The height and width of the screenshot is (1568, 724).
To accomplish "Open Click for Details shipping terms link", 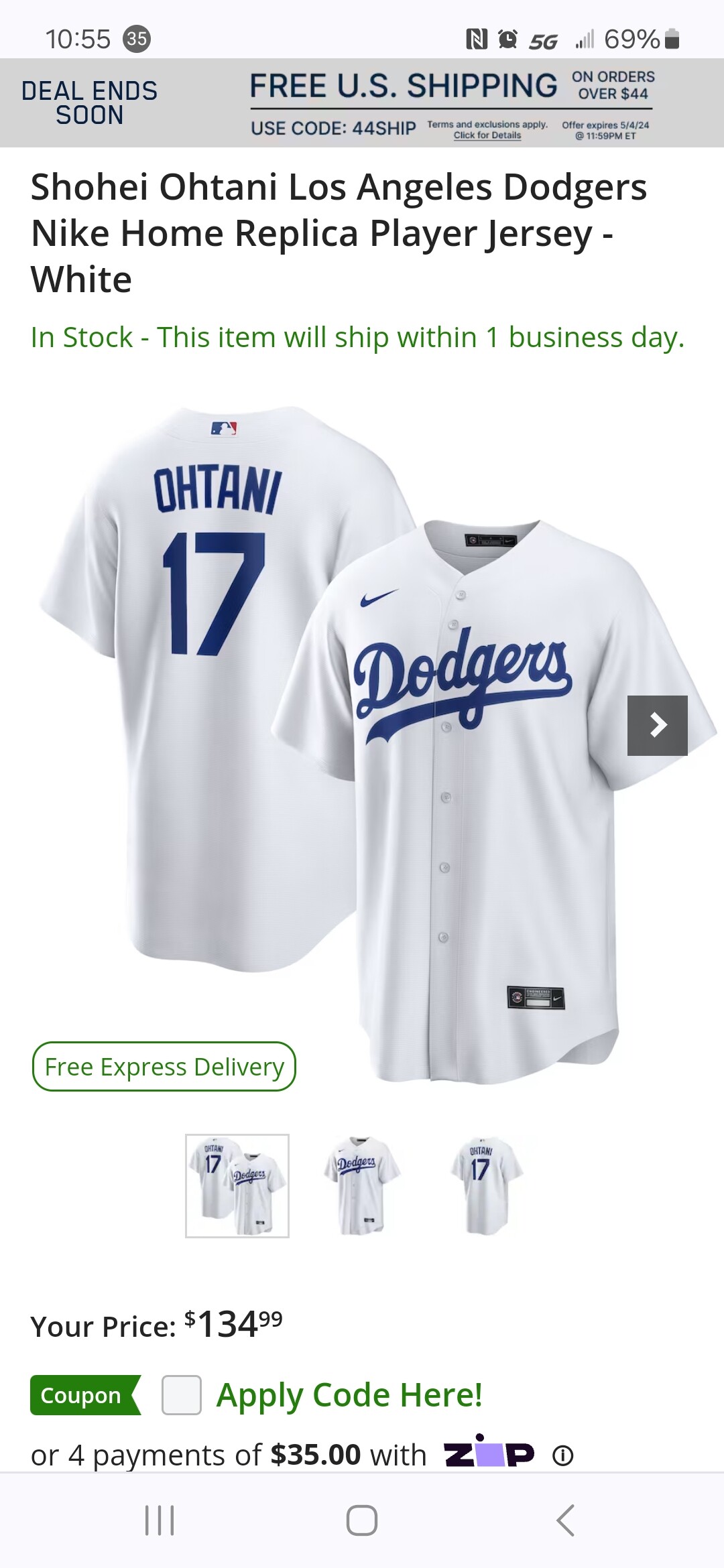I will coord(487,135).
